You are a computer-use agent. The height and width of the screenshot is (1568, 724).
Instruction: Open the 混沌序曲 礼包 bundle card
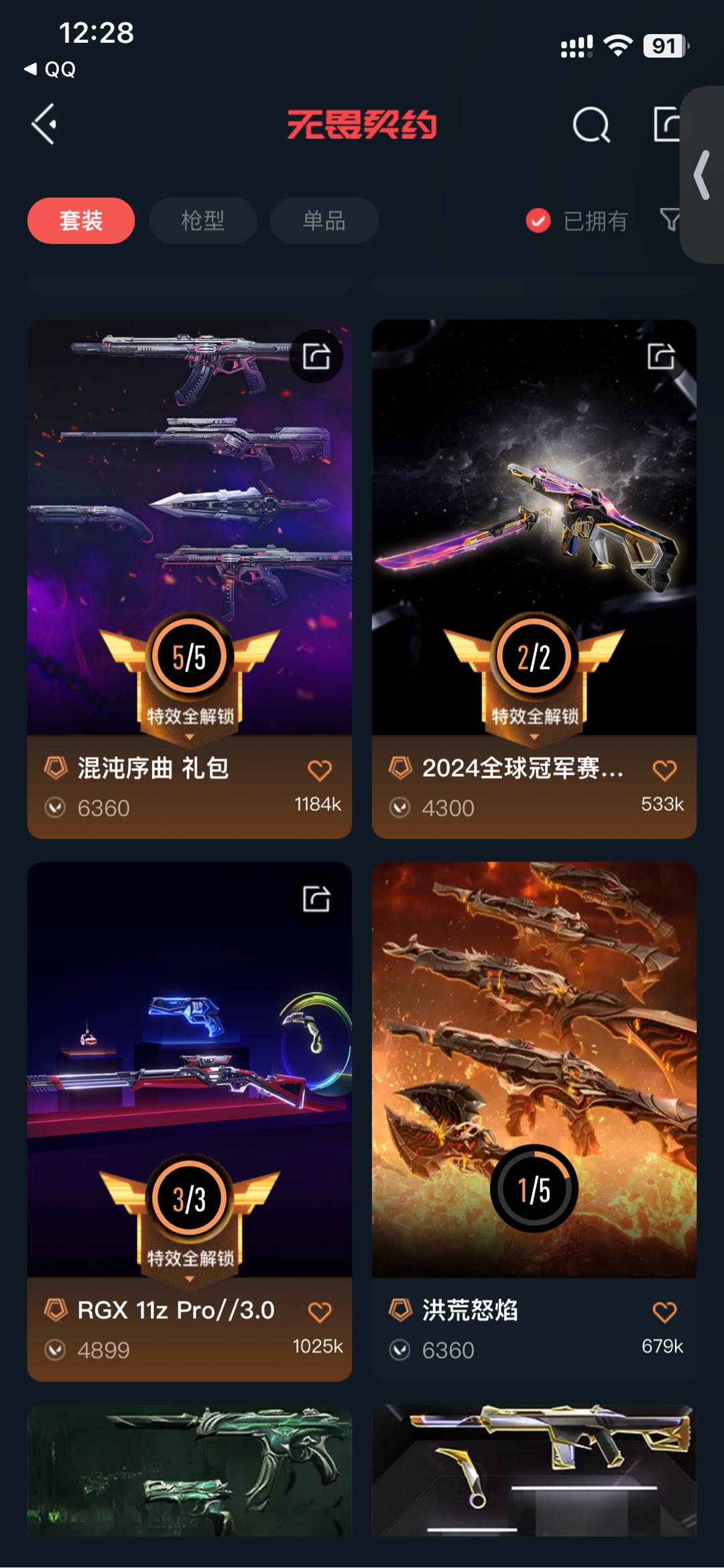pyautogui.click(x=189, y=523)
